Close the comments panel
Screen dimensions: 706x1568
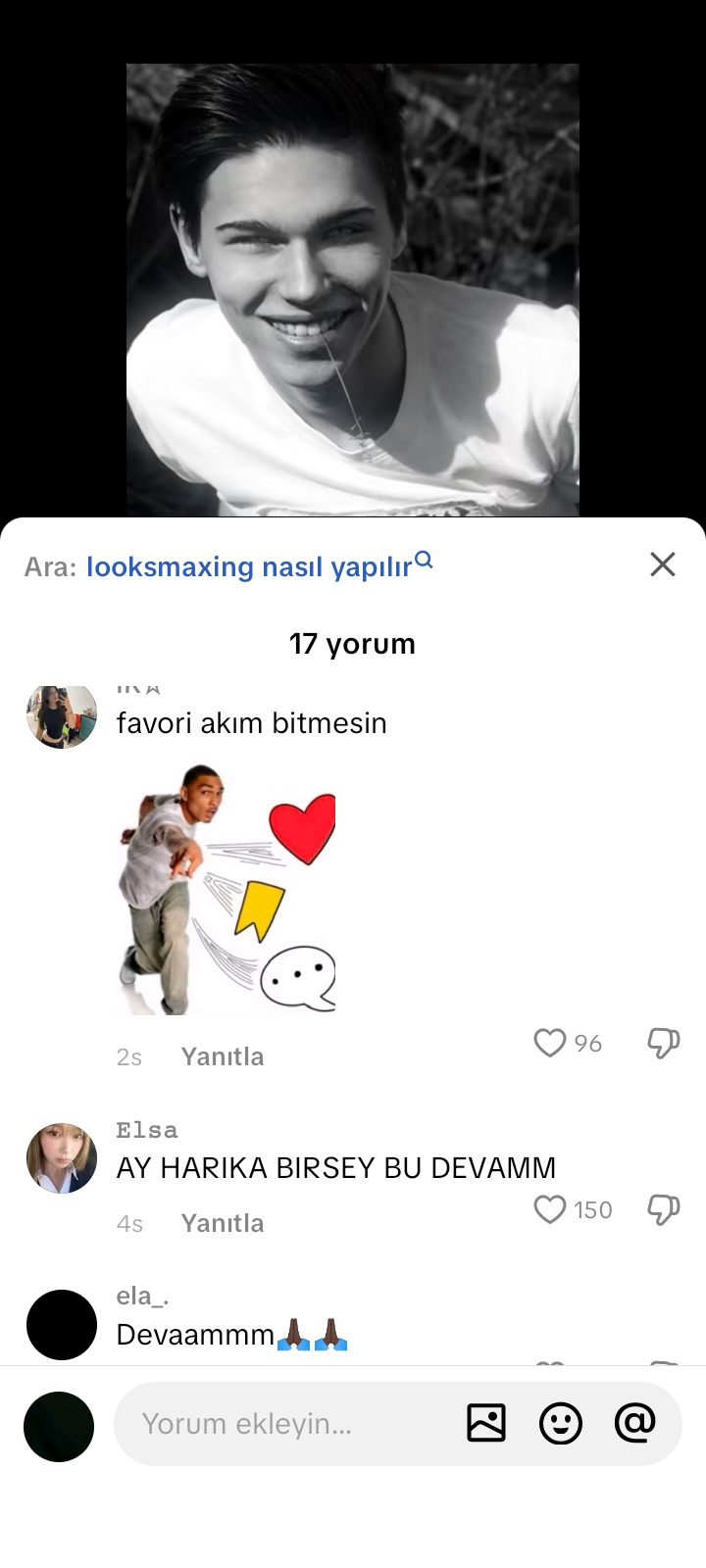coord(663,564)
